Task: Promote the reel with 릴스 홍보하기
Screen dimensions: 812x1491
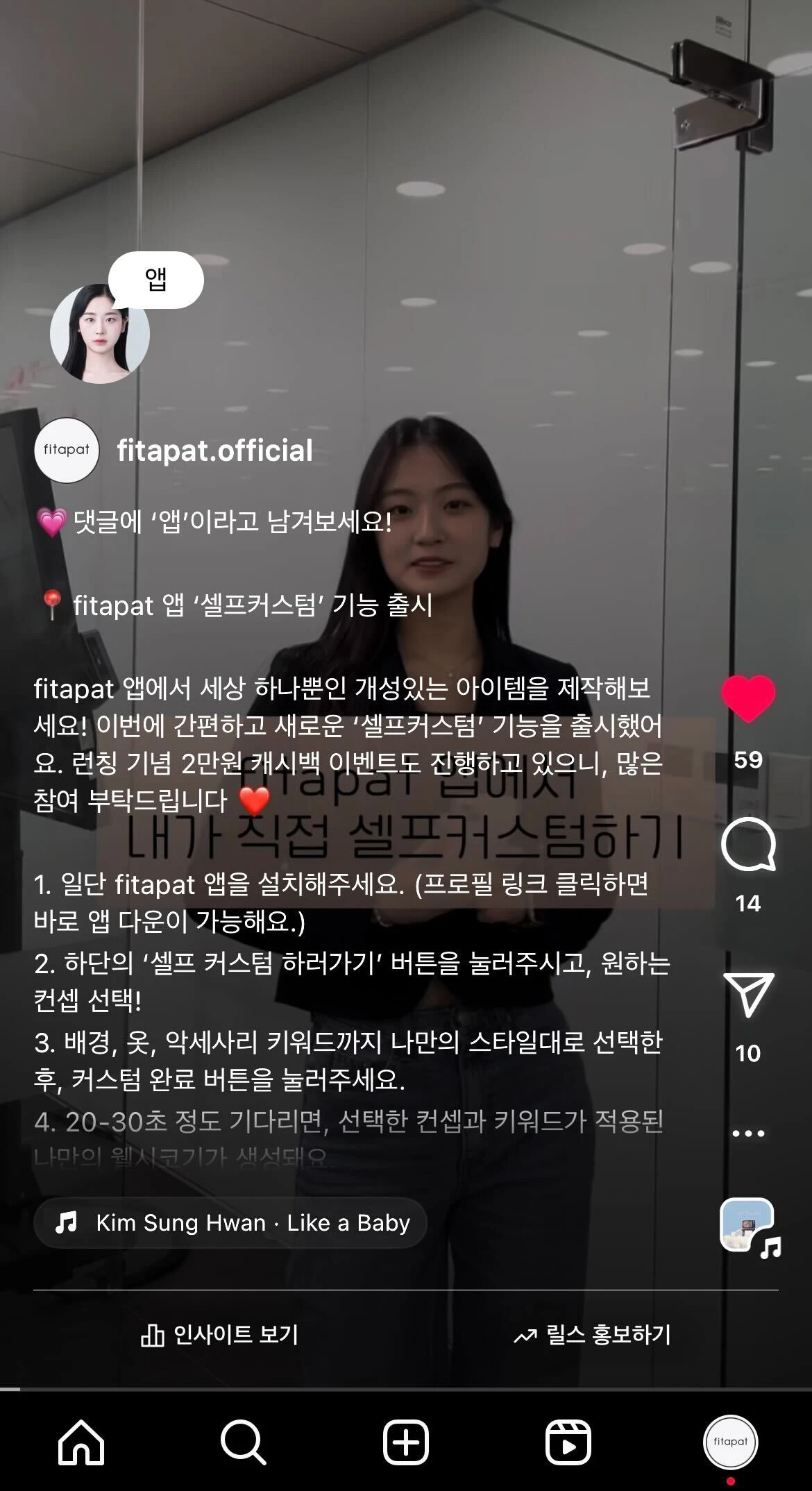Action: [x=592, y=1334]
